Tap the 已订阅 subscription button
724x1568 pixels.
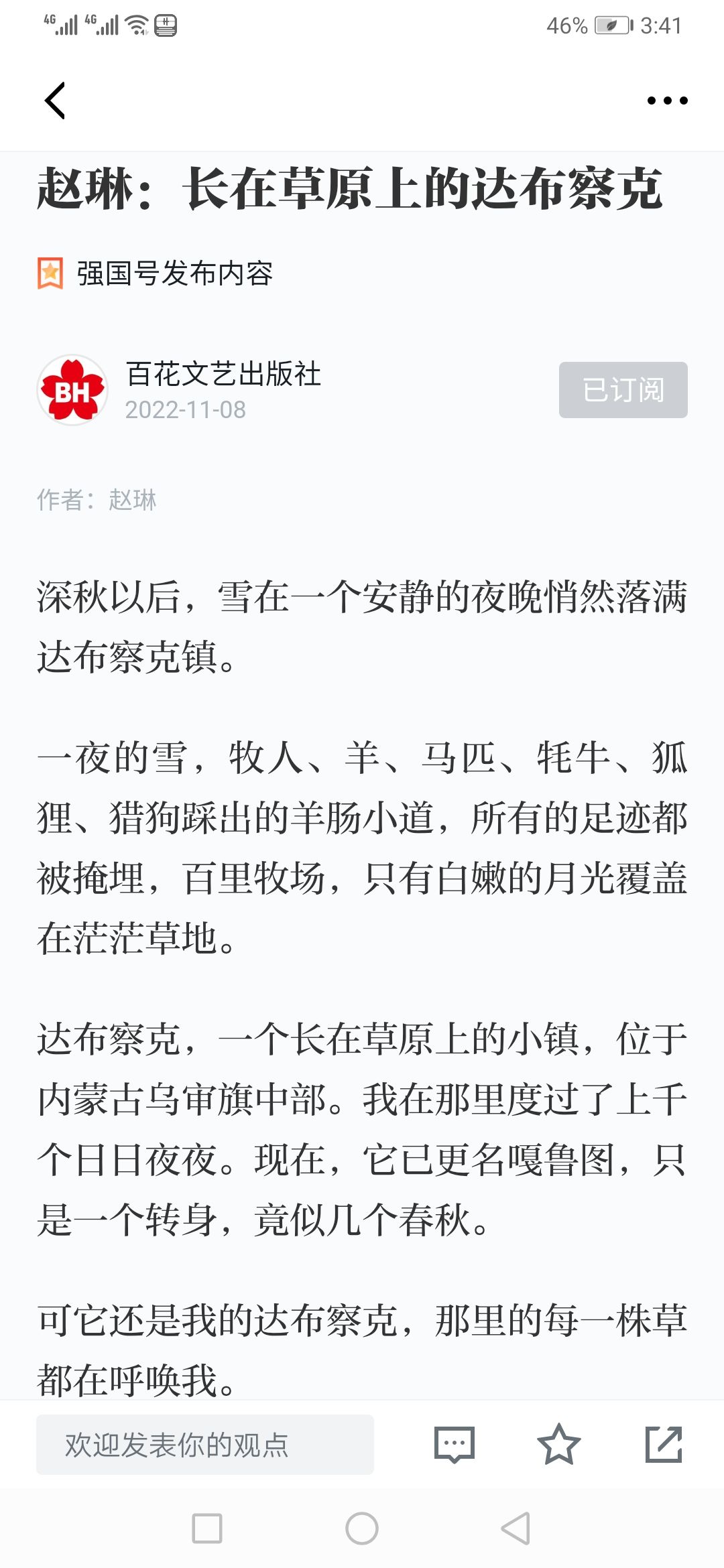(x=623, y=390)
